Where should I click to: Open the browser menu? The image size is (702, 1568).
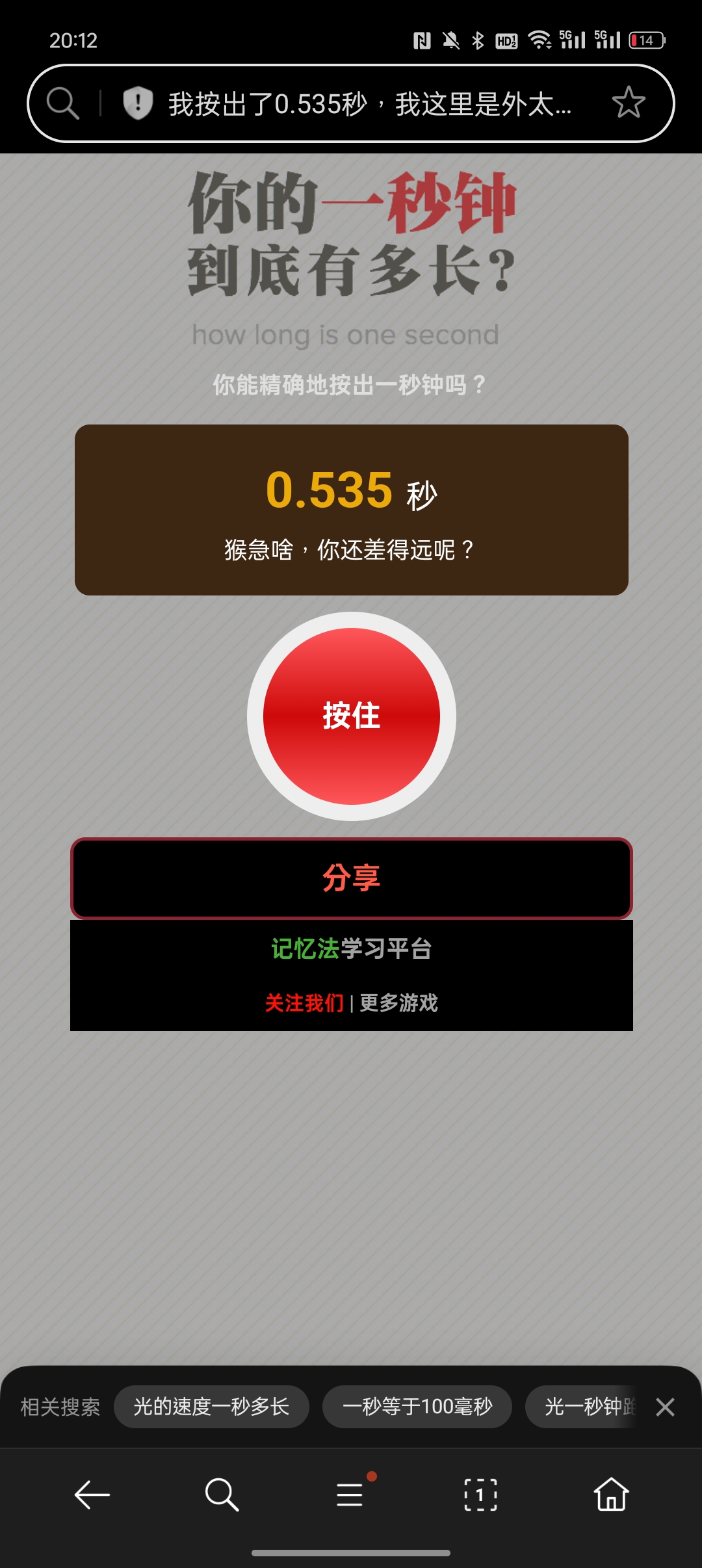(x=350, y=1495)
